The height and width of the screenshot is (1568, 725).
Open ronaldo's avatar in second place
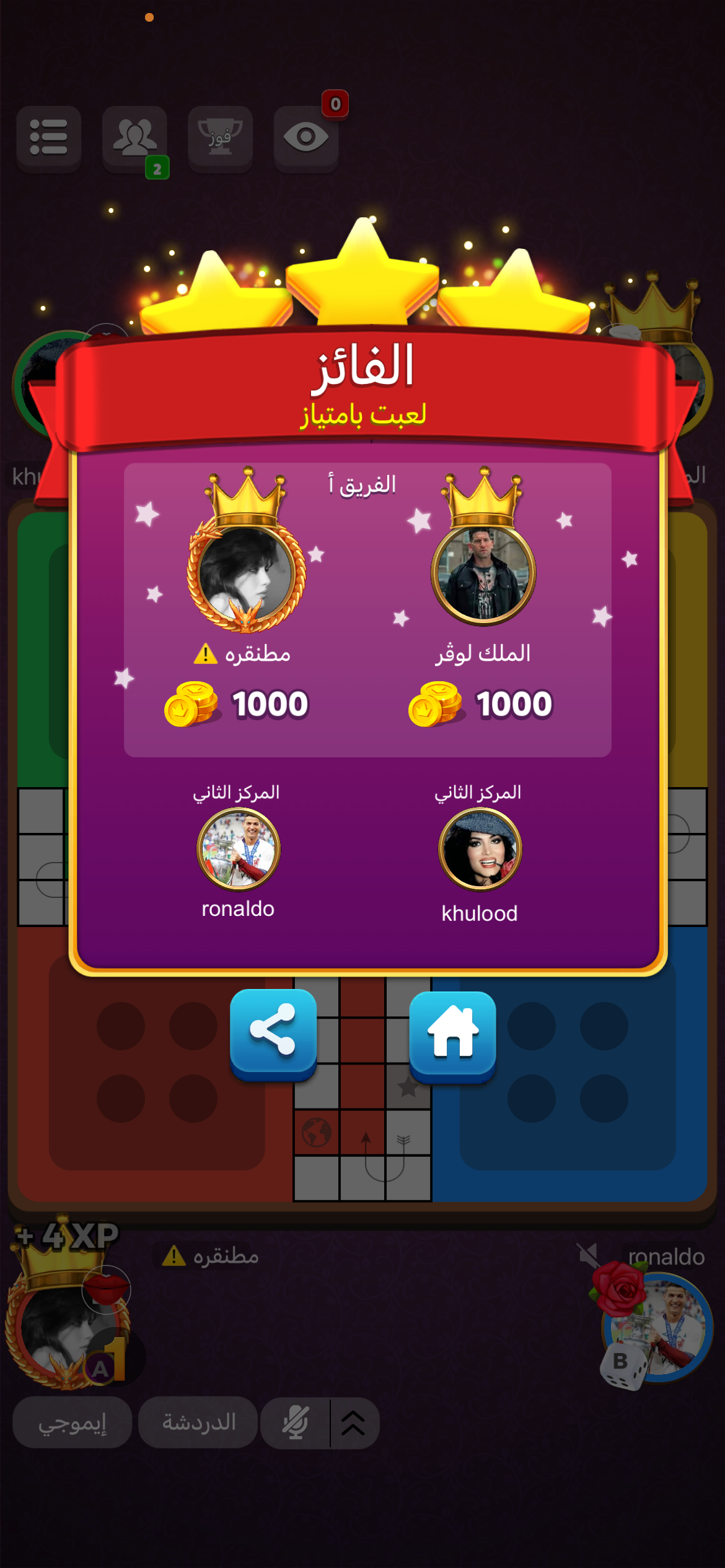click(239, 849)
